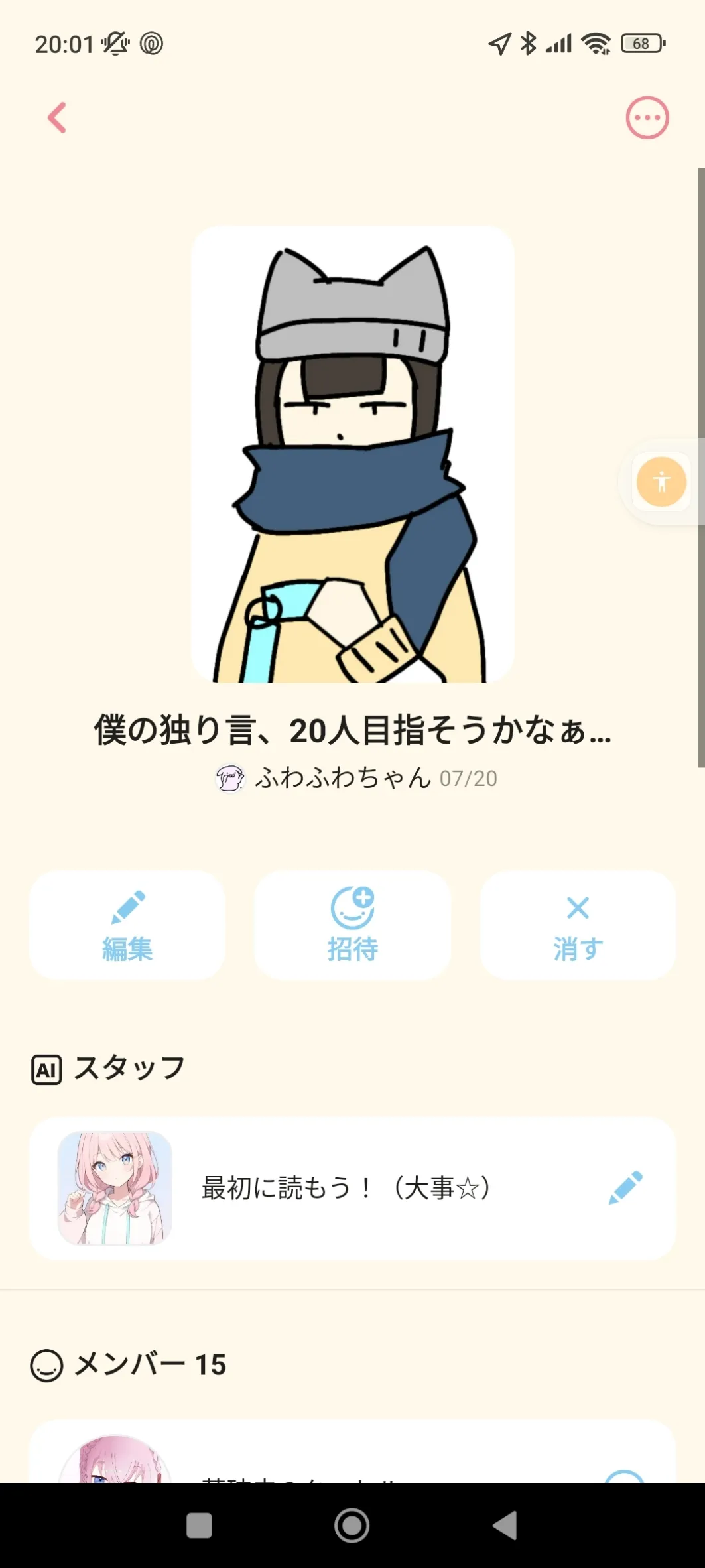705x1568 pixels.
Task: Go to the home screen
Action: tap(352, 1526)
